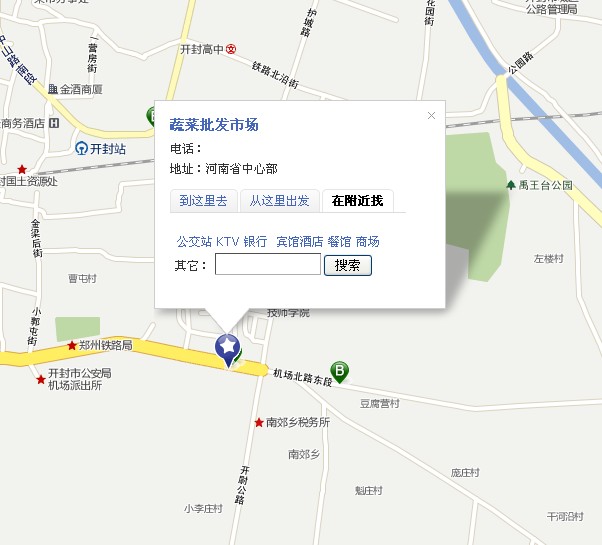Switch to the 从这里出发 tab
This screenshot has width=602, height=545.
(280, 201)
